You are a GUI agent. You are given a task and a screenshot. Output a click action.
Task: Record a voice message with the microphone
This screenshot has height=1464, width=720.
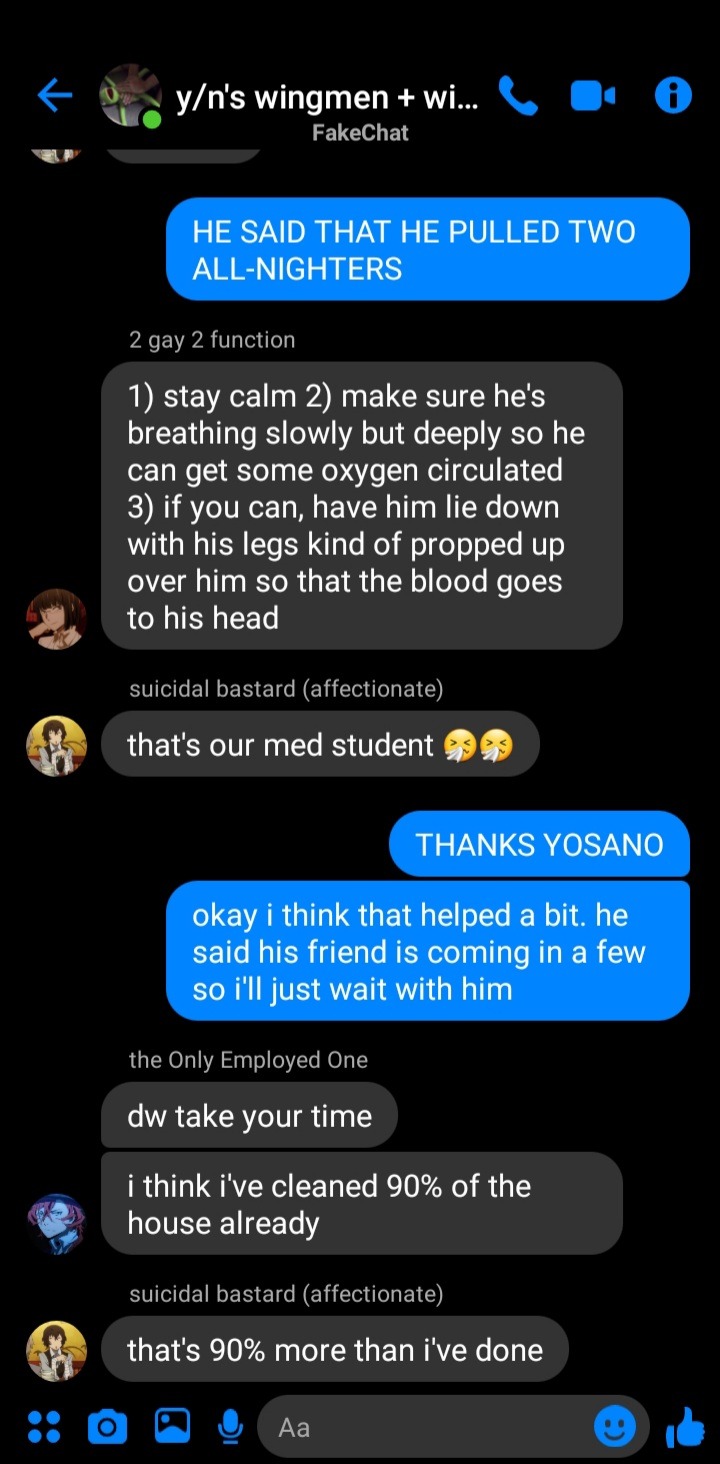(x=230, y=1426)
